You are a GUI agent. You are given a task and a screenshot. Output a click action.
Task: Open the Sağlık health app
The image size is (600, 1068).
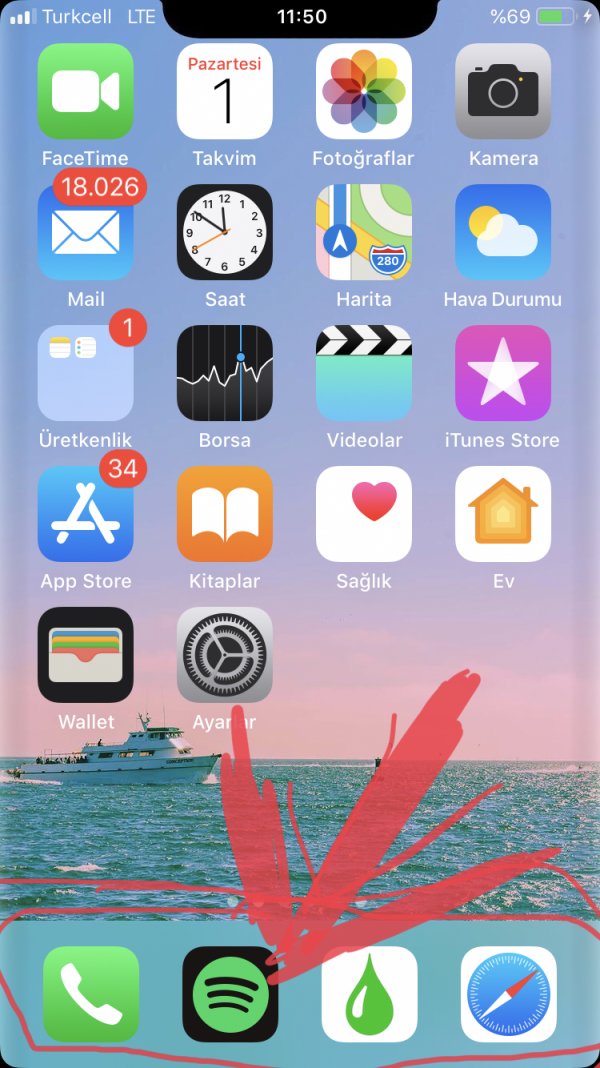363,514
